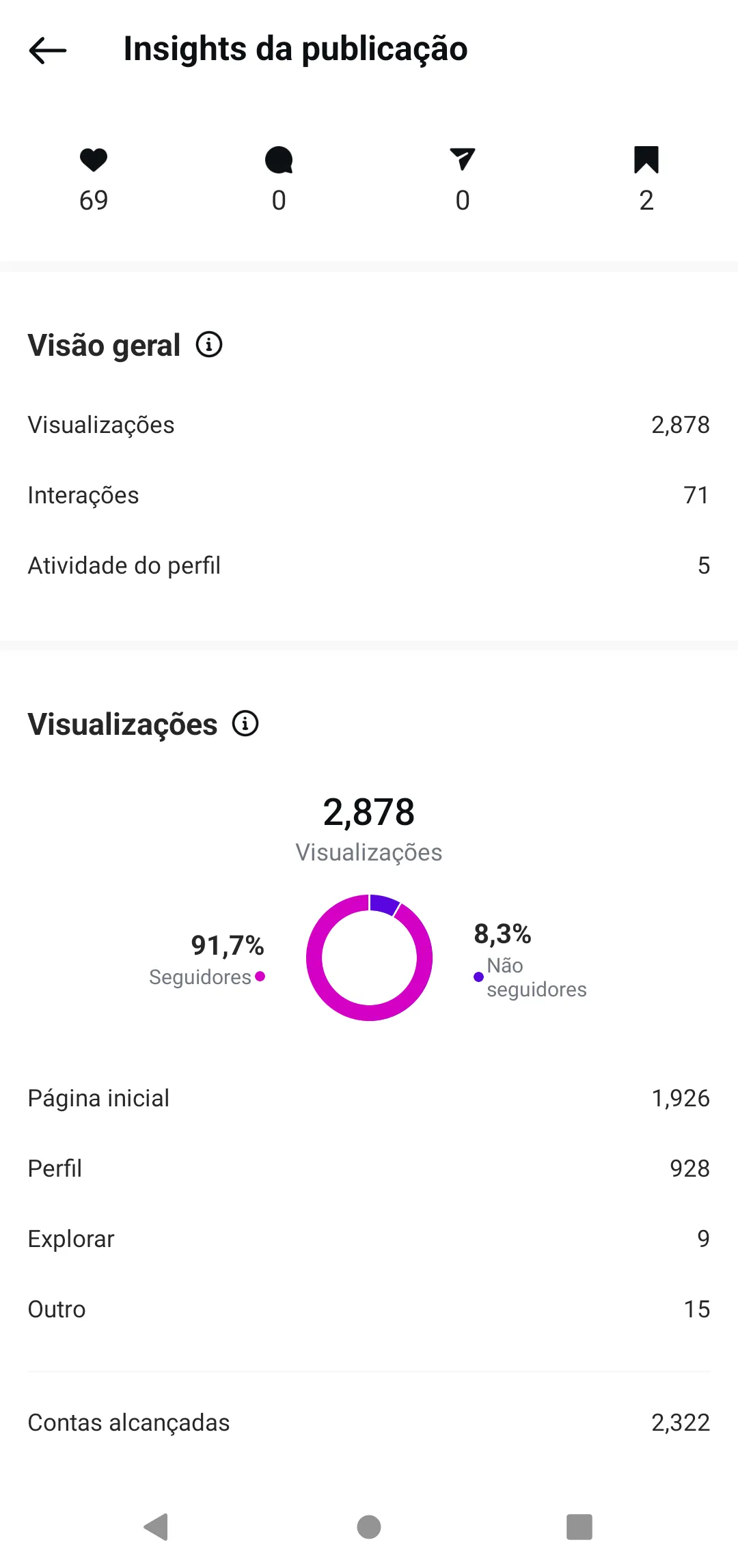Open recent apps view
This screenshot has width=738, height=1568.
pos(579,1526)
